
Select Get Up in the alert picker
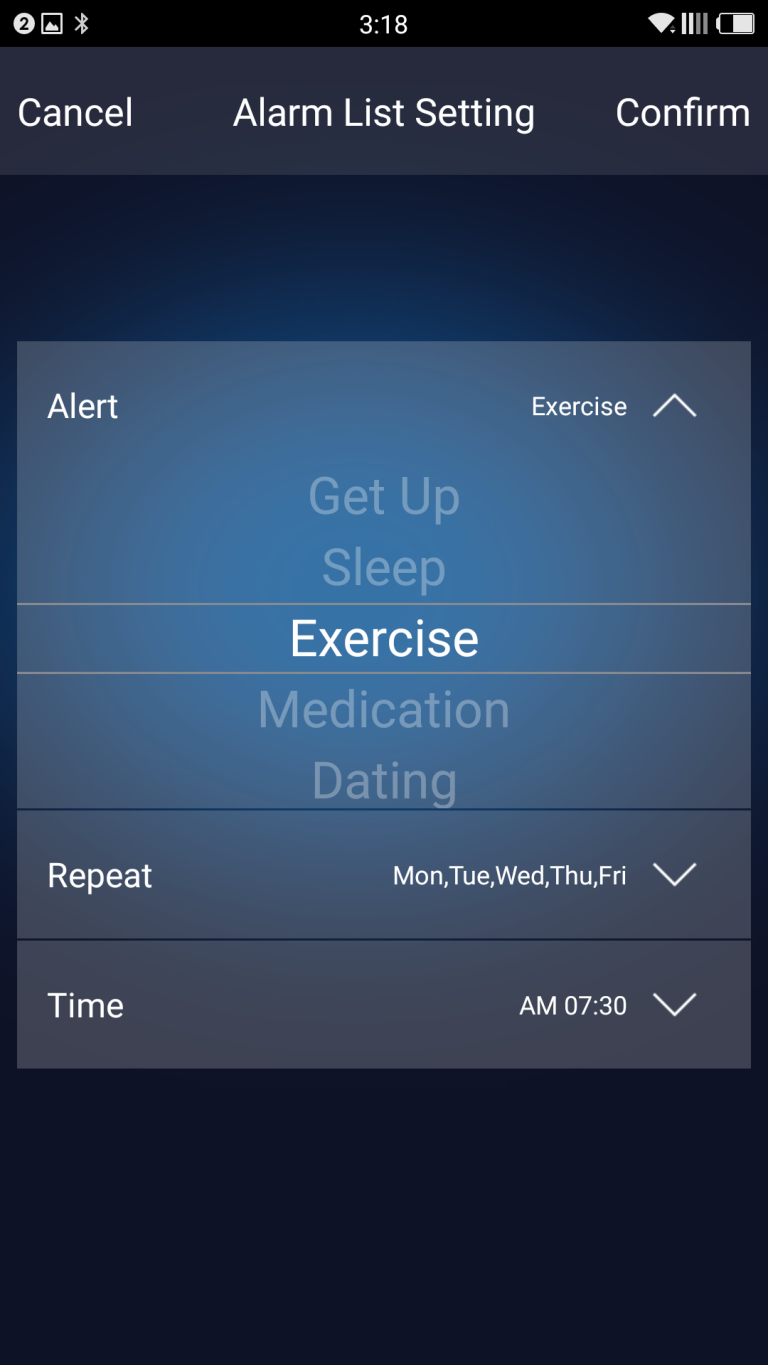point(384,496)
